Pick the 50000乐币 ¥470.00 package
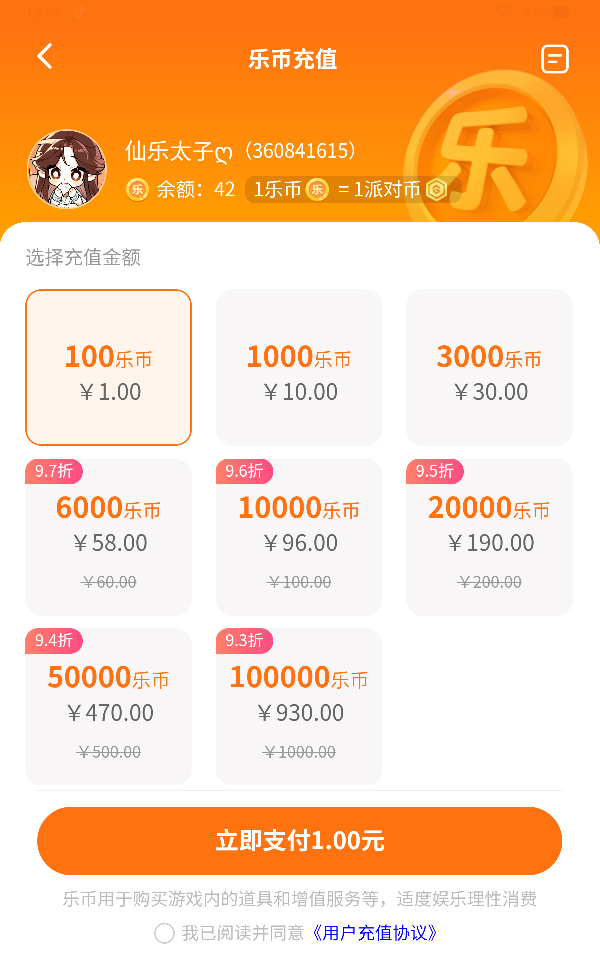 [108, 707]
